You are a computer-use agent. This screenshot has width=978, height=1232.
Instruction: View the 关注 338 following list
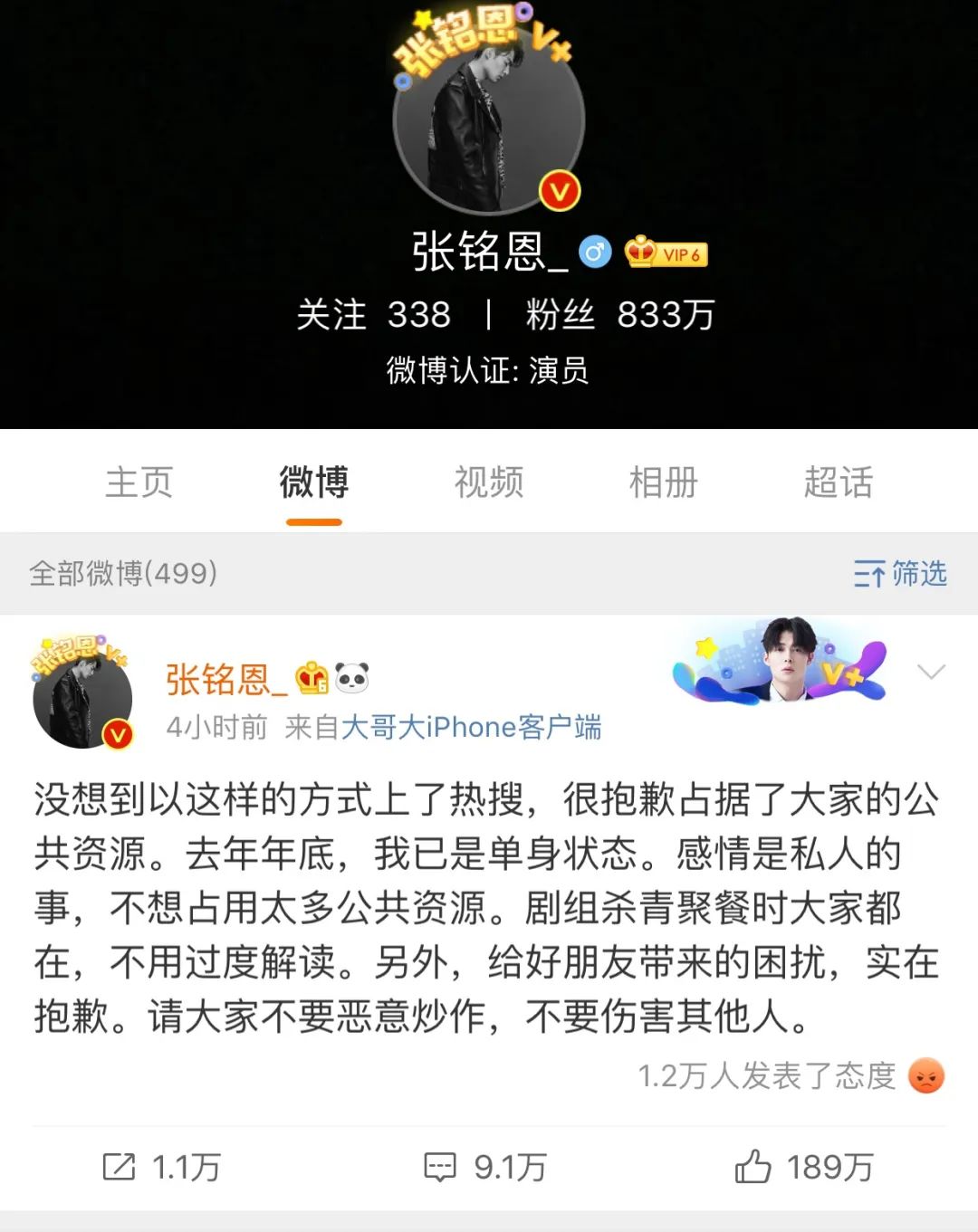[373, 315]
